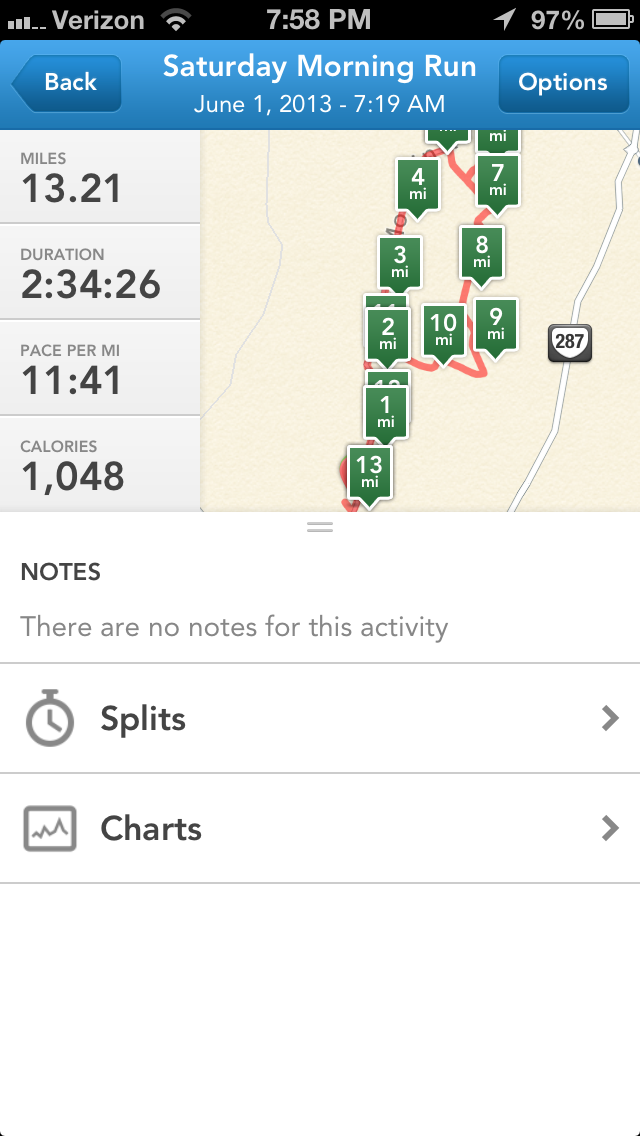Image resolution: width=640 pixels, height=1136 pixels.
Task: Go back using the Back button
Action: [x=67, y=83]
